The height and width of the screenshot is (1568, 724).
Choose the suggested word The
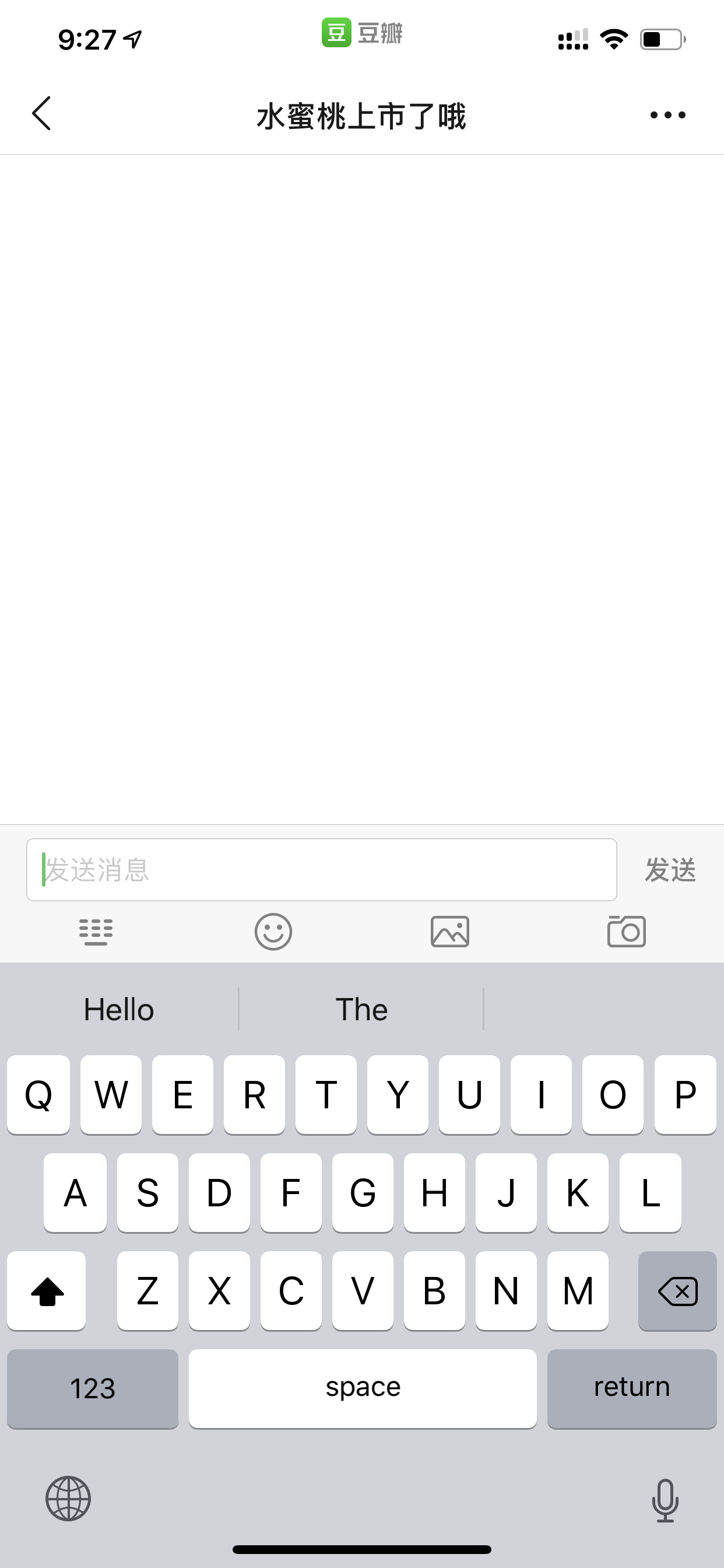click(361, 1009)
